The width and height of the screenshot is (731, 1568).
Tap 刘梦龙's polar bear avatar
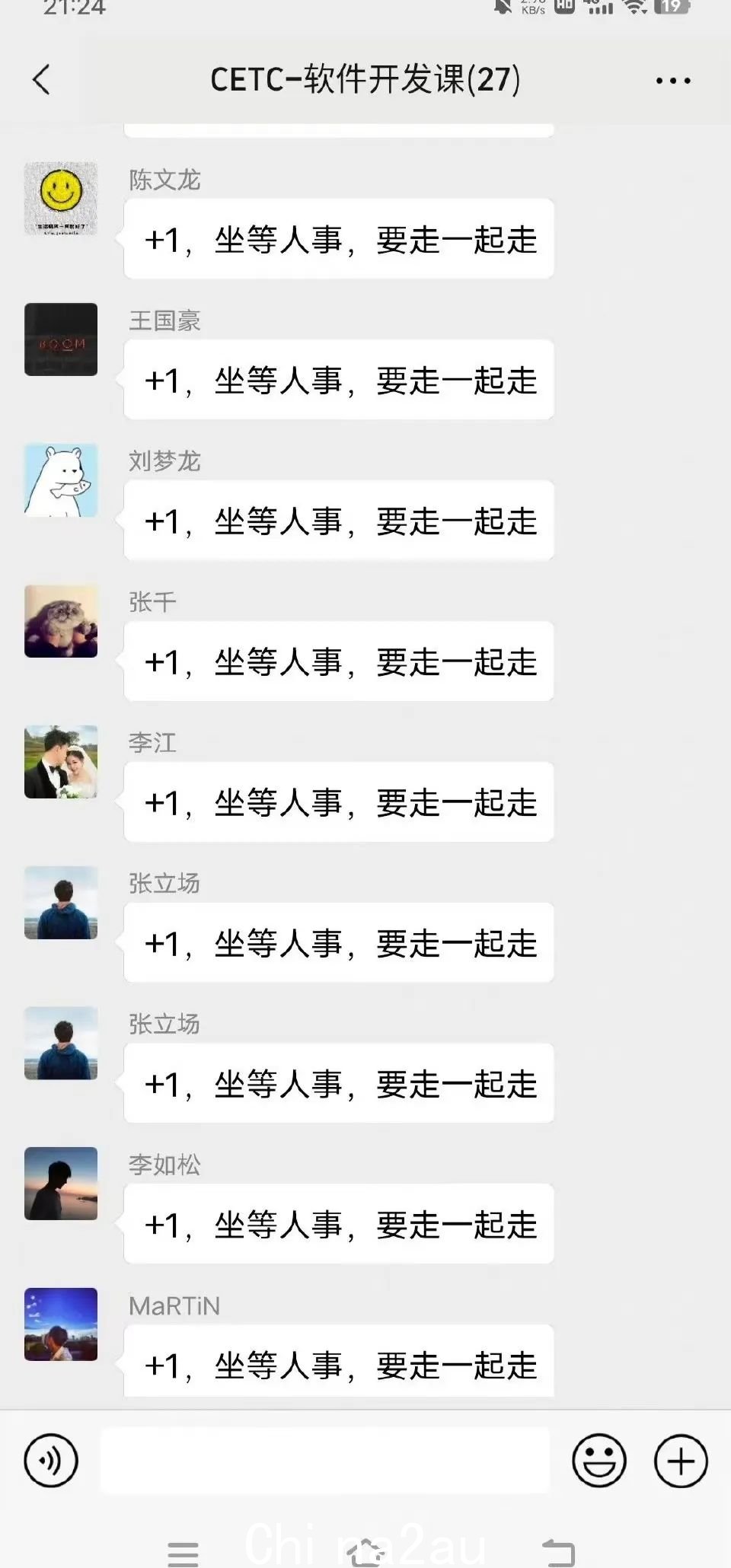pos(61,480)
